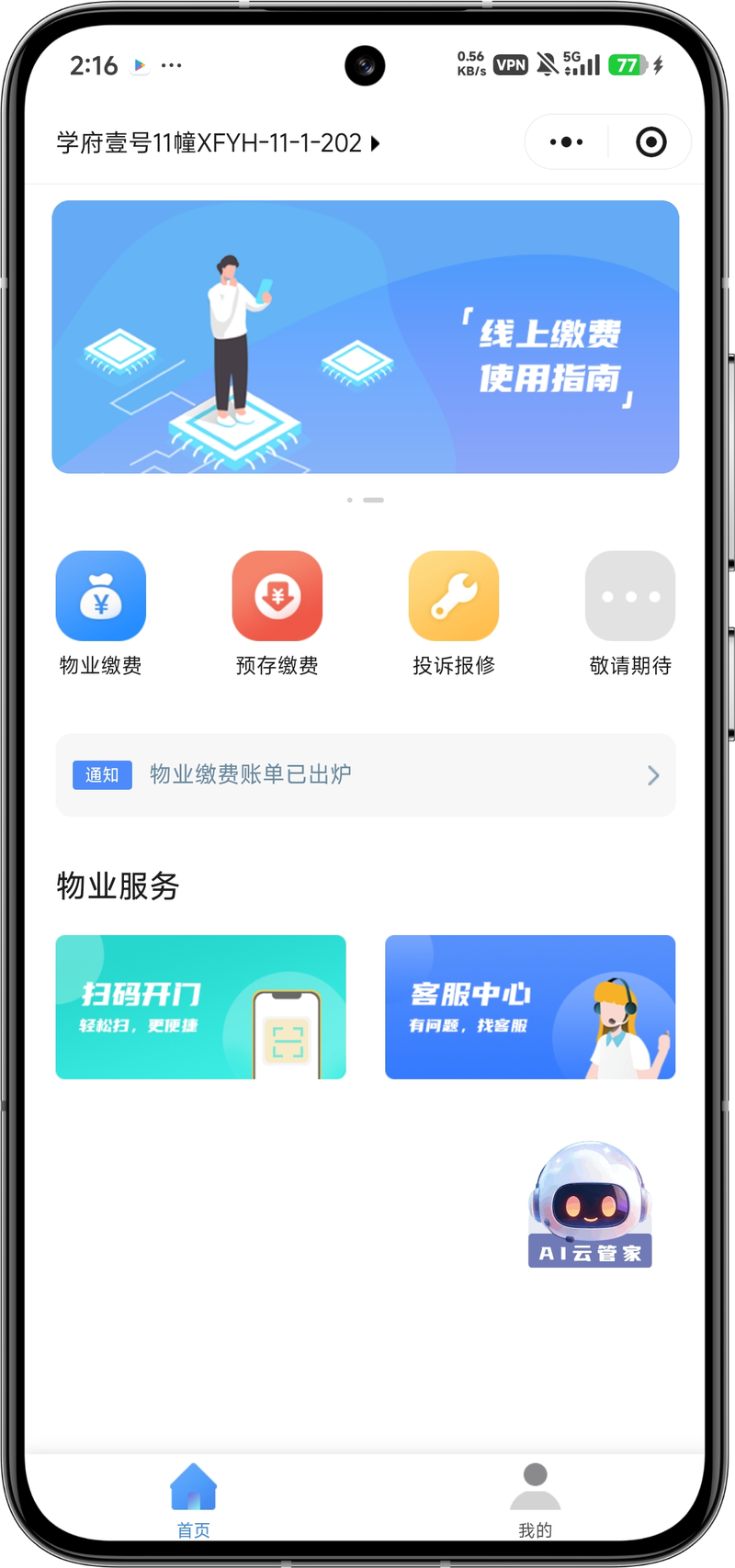This screenshot has height=1568, width=735.
Task: Open the 物业缴费账单已出炉 notice
Action: (x=366, y=775)
